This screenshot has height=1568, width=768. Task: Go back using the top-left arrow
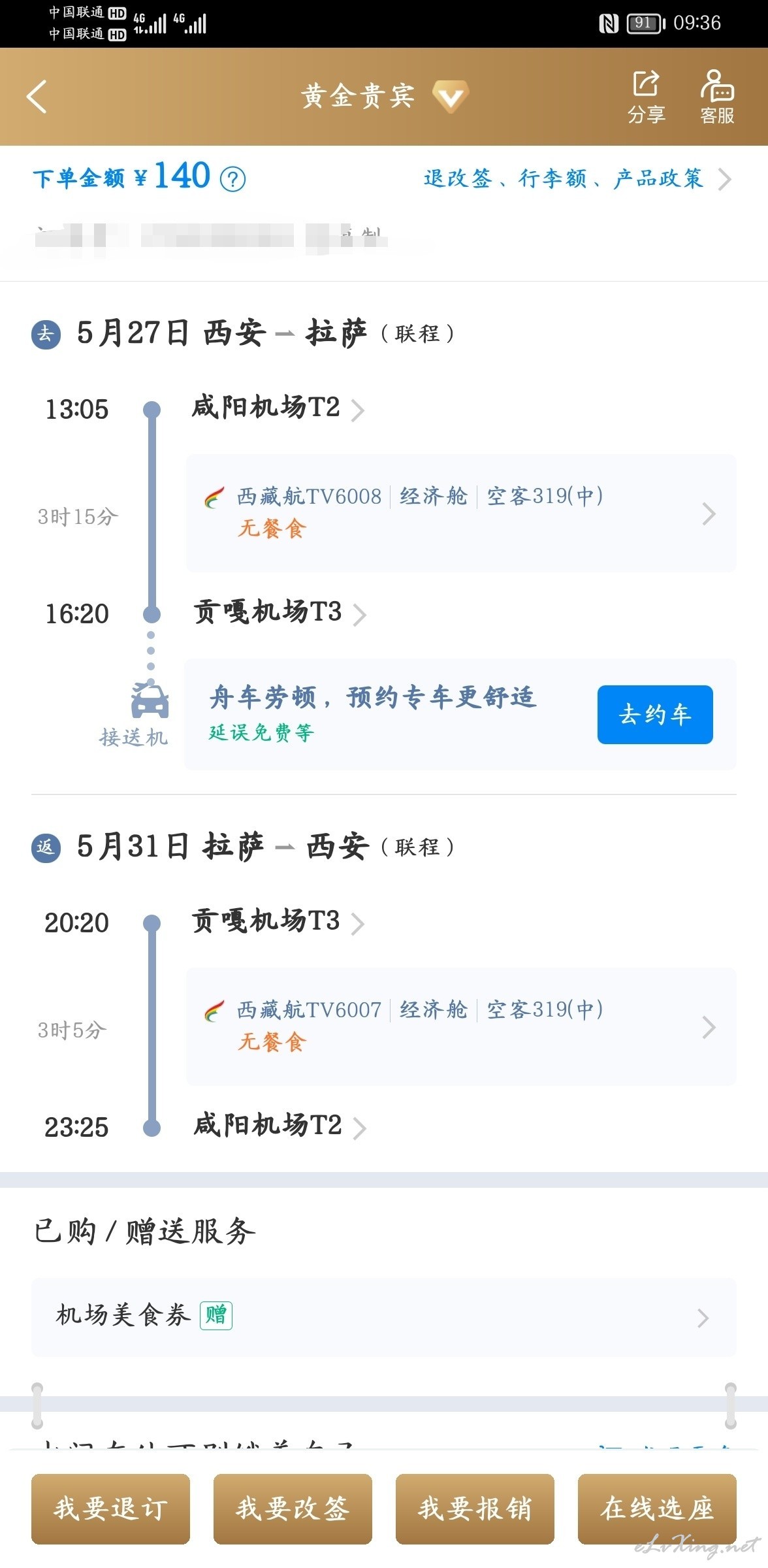(37, 97)
